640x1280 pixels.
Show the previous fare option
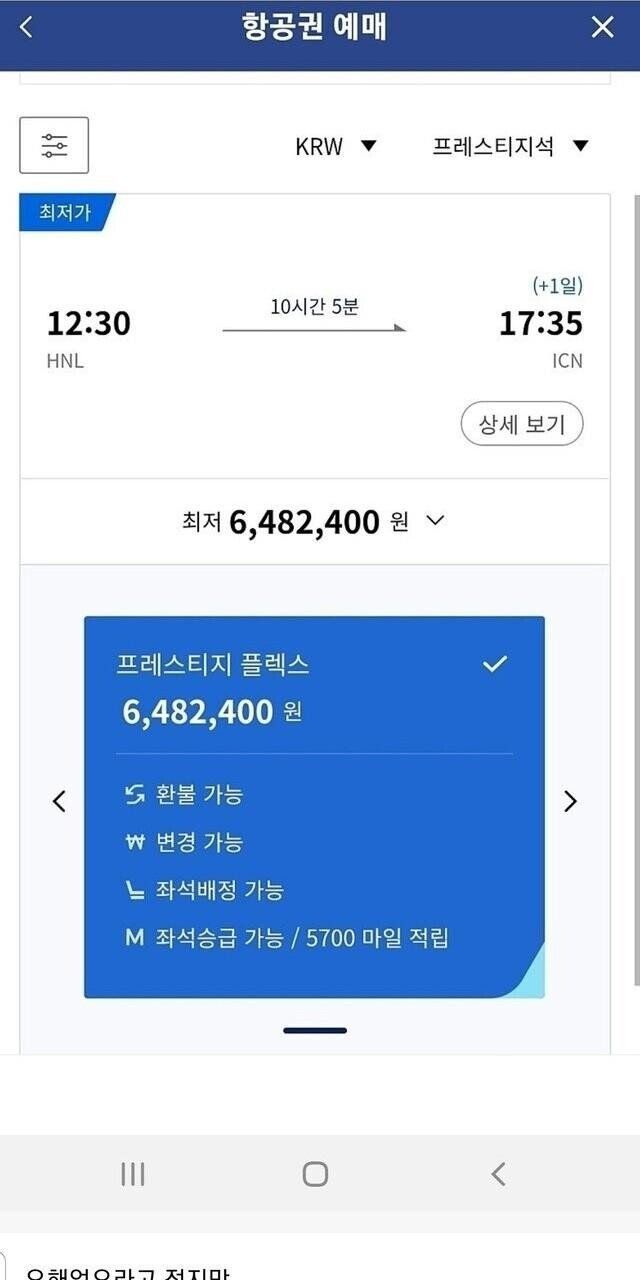tap(59, 801)
